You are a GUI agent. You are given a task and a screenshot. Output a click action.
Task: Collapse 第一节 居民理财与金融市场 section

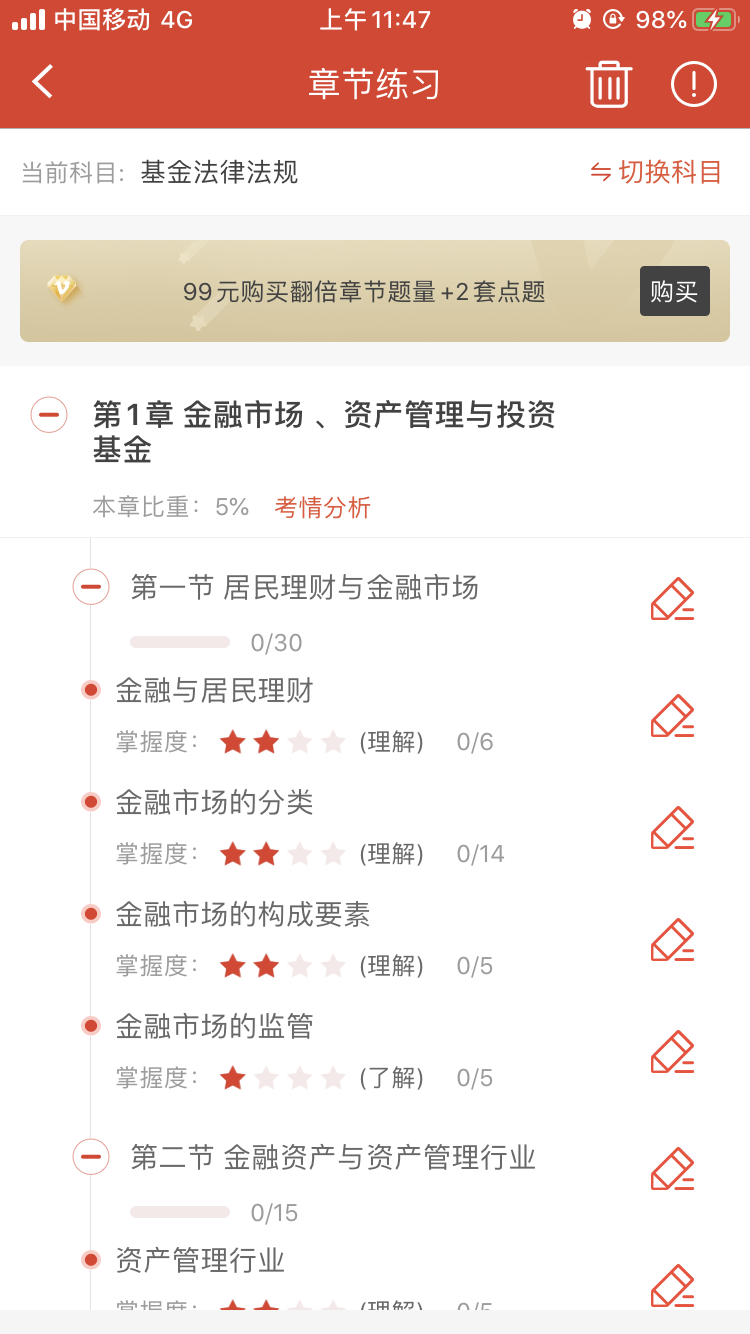[x=91, y=586]
